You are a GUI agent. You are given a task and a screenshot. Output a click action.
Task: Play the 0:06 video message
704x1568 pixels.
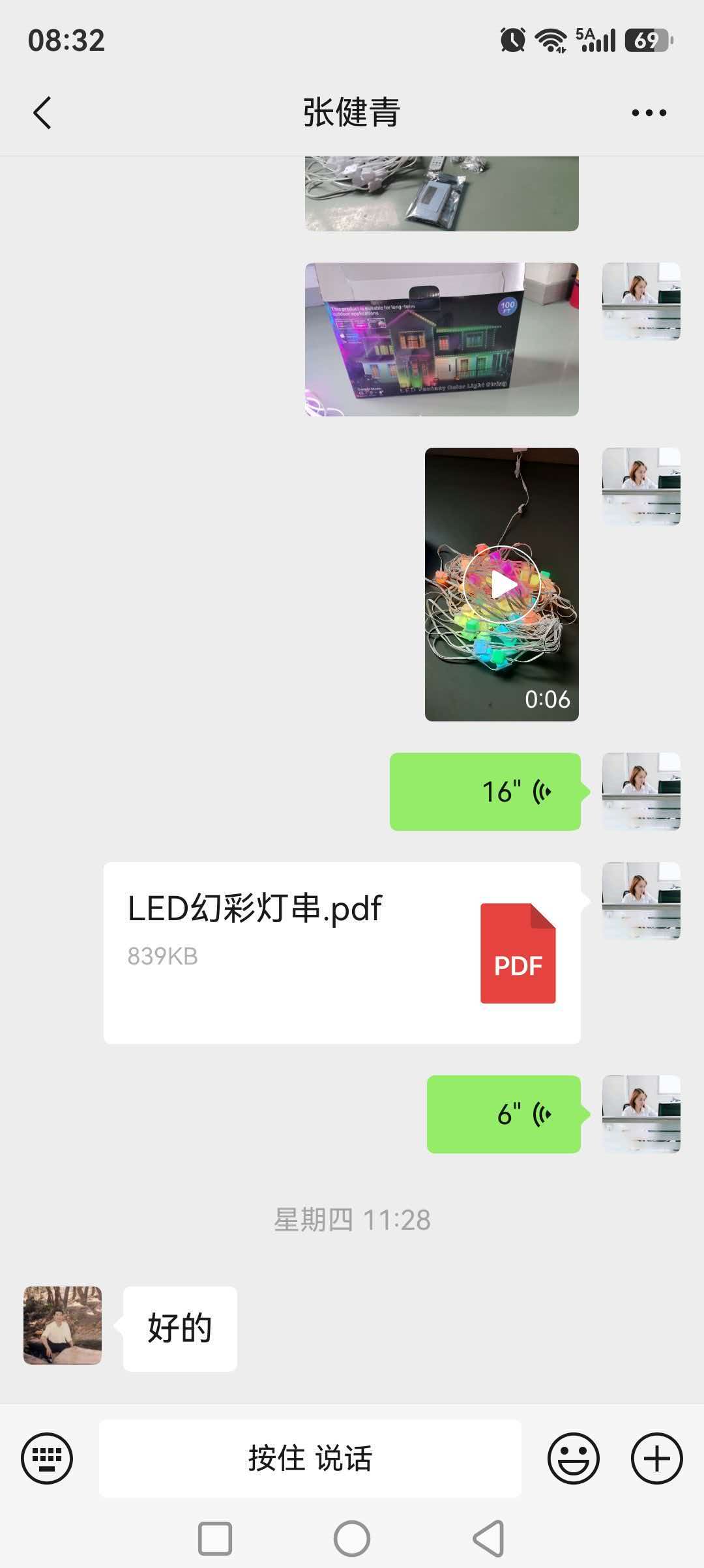coord(501,585)
